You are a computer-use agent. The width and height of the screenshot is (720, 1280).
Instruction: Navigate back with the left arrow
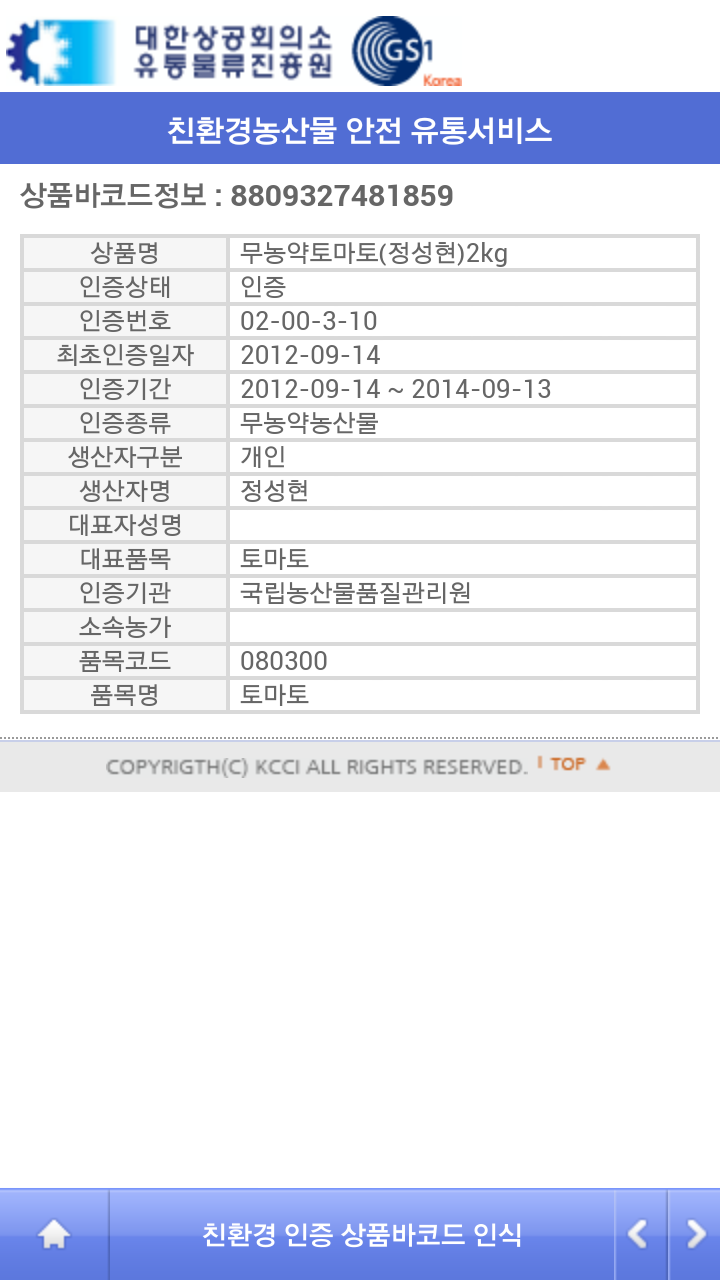[639, 1235]
